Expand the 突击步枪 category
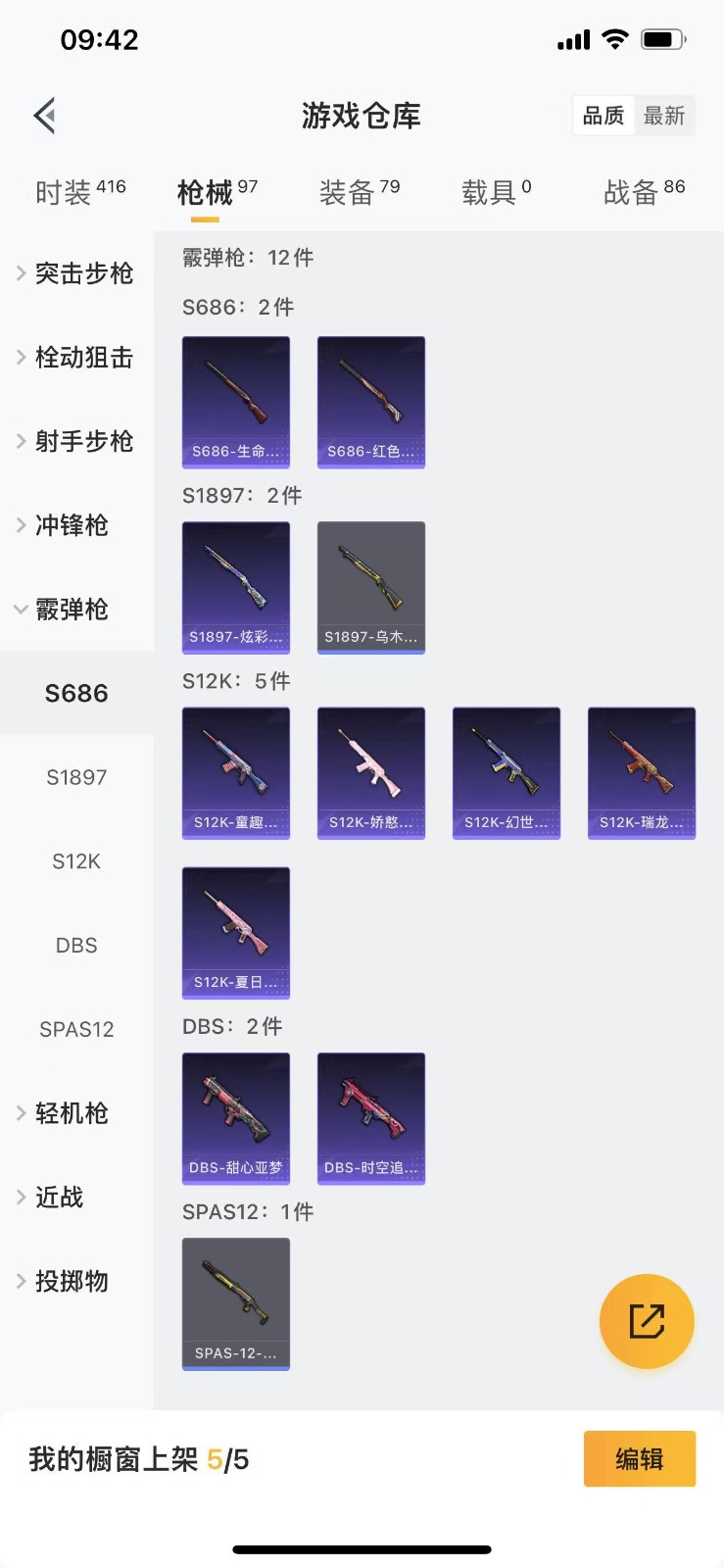This screenshot has height=1568, width=724. pos(76,273)
